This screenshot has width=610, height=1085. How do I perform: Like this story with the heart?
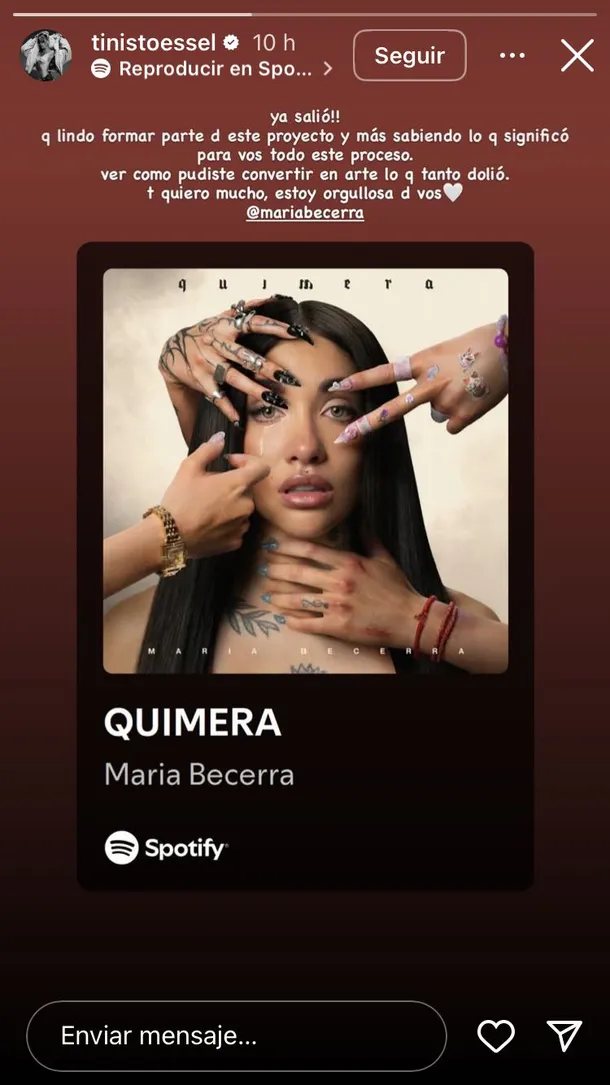pyautogui.click(x=496, y=1036)
